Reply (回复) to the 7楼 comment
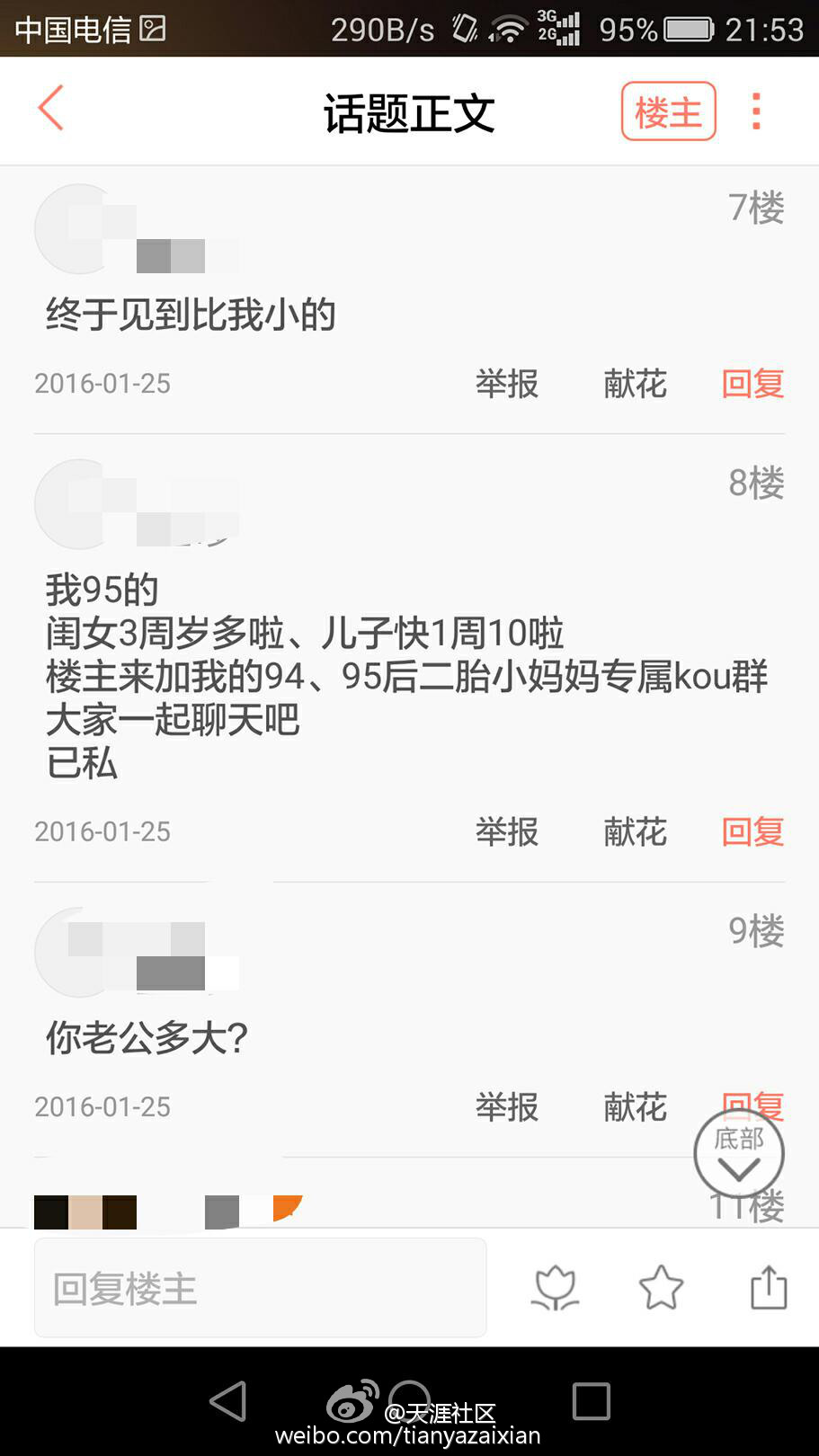Screen dimensions: 819x1456 [752, 384]
